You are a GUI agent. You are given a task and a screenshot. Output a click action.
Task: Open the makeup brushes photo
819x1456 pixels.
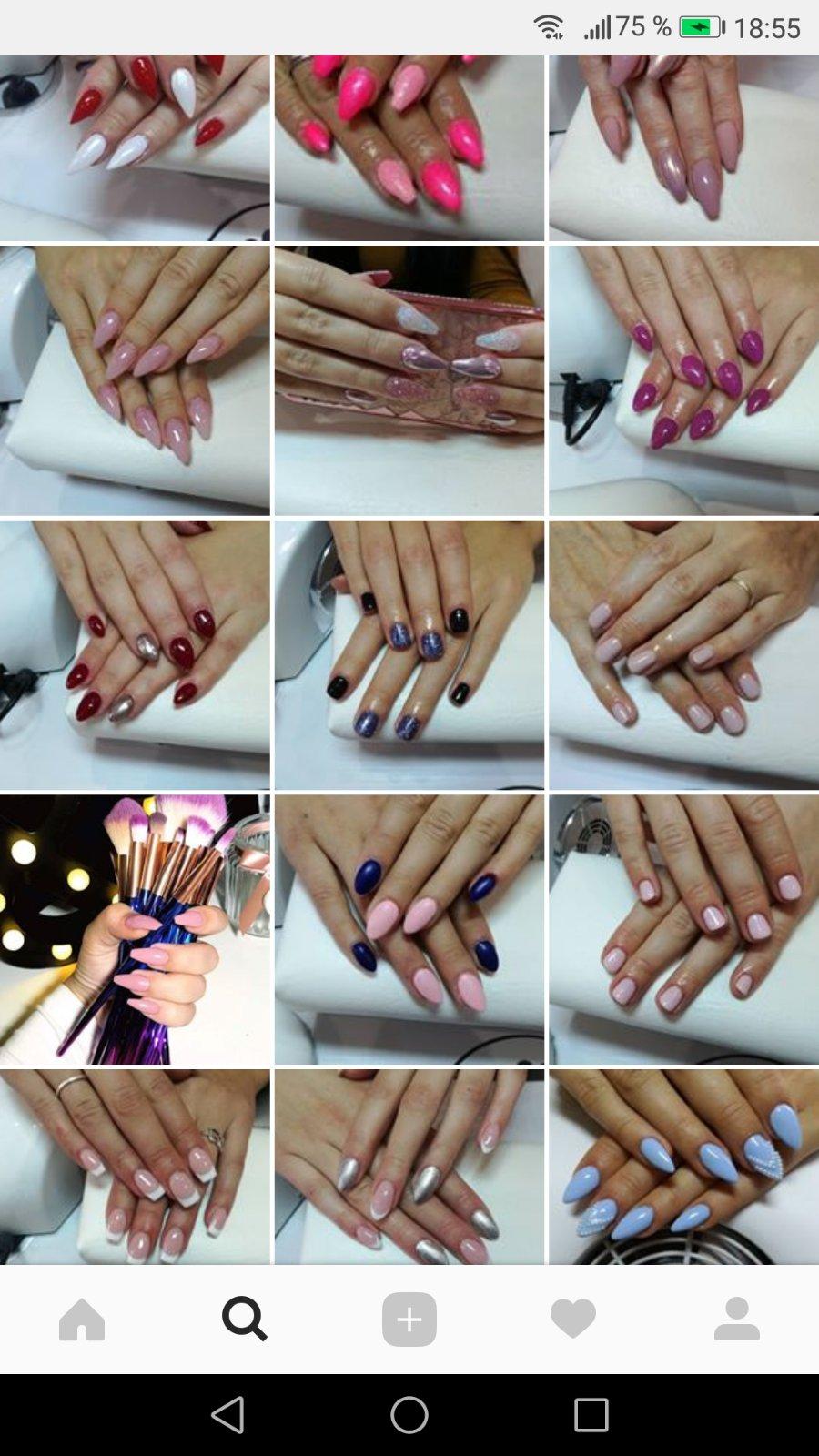point(135,930)
